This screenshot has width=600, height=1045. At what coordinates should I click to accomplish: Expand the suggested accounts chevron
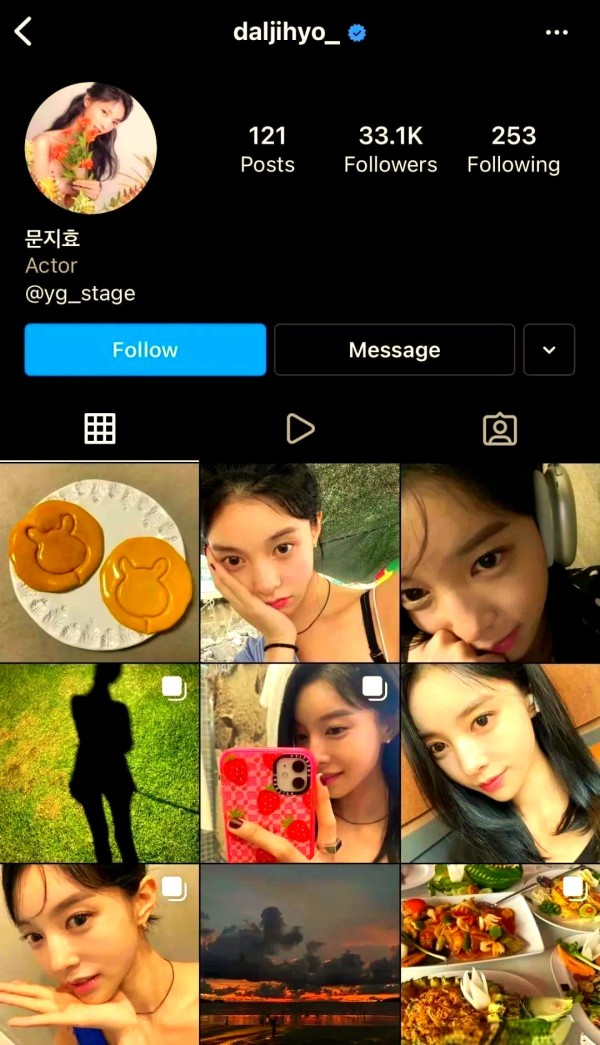(549, 350)
